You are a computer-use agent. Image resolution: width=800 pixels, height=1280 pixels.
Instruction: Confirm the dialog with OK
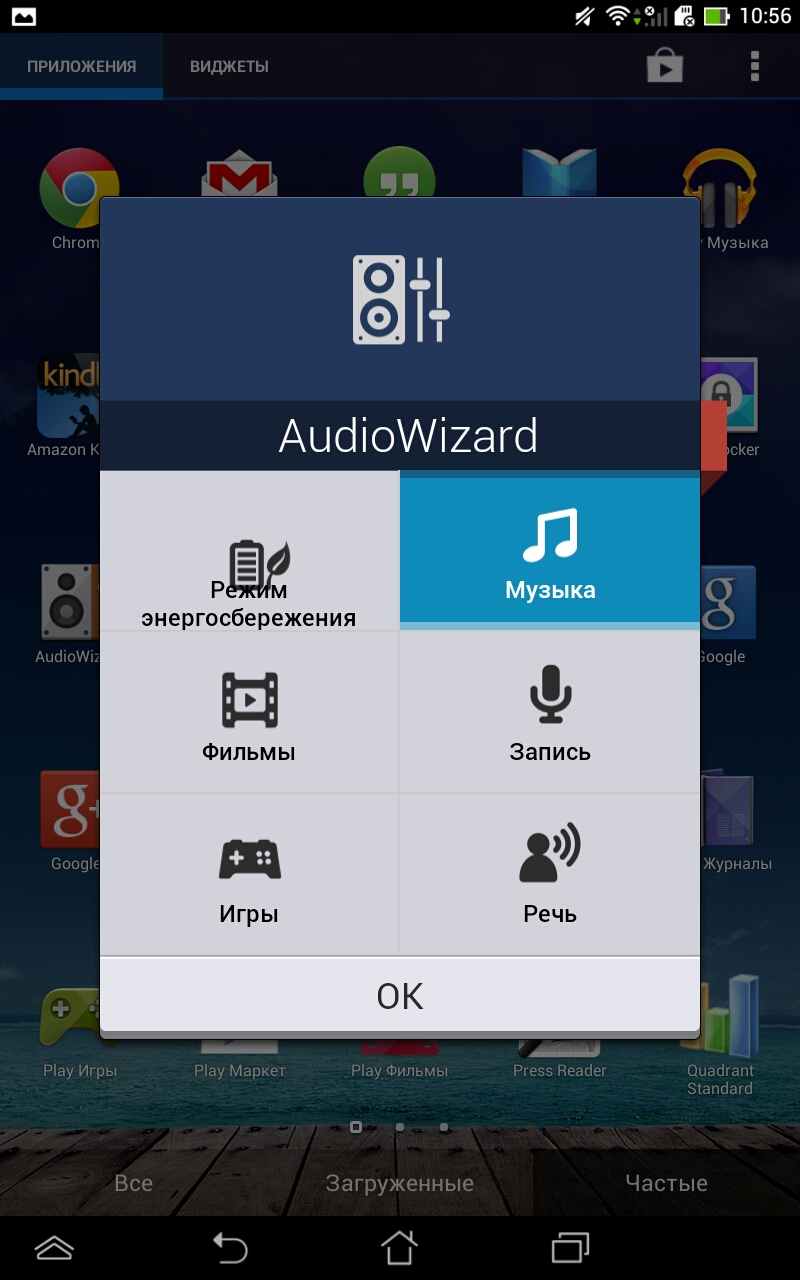tap(400, 995)
